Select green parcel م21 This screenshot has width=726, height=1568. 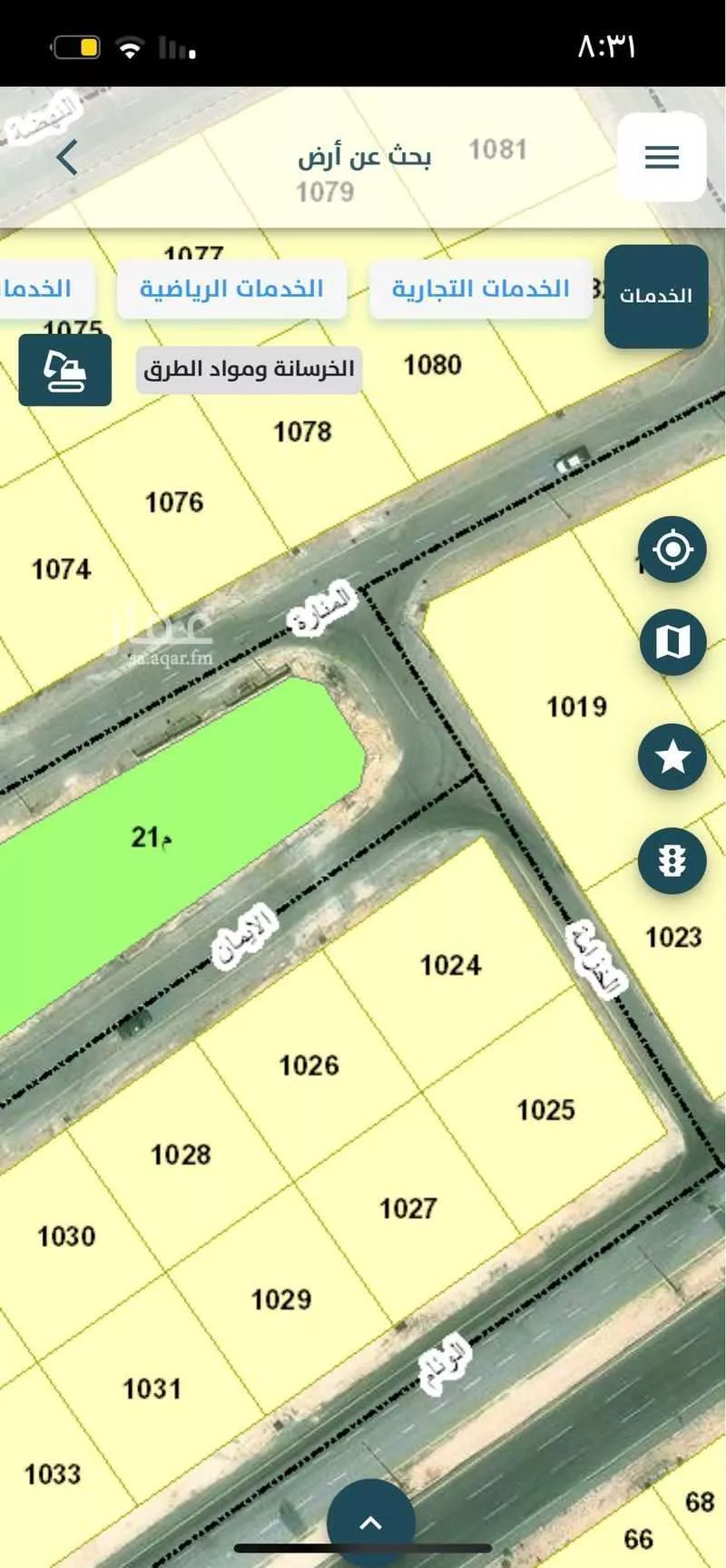150,837
